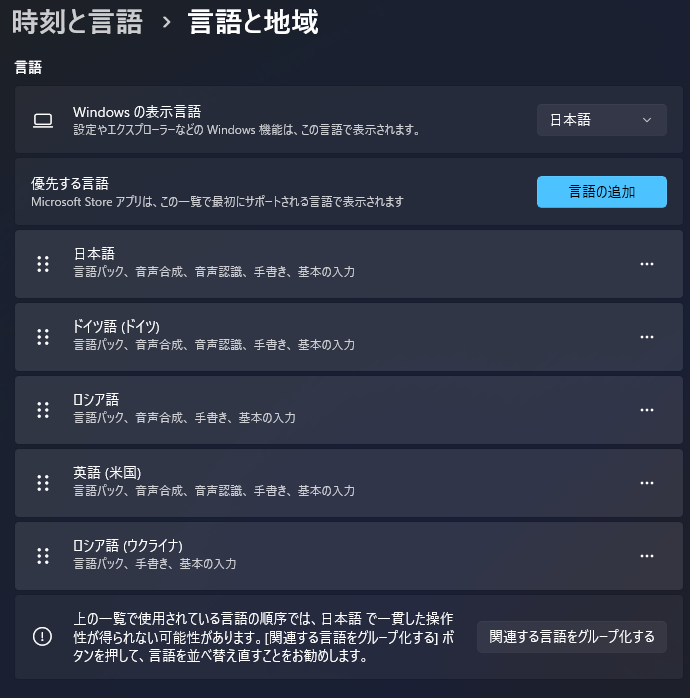Open more options for ロシア語 (ウクライナ)
Viewport: 690px width, 698px height.
click(646, 556)
